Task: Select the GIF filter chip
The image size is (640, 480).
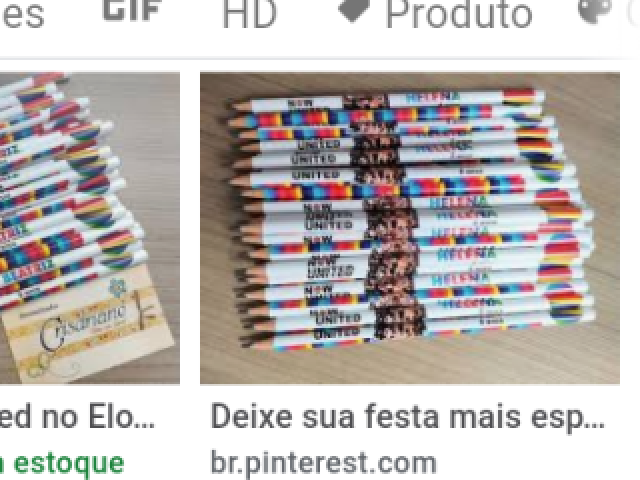Action: [x=132, y=10]
